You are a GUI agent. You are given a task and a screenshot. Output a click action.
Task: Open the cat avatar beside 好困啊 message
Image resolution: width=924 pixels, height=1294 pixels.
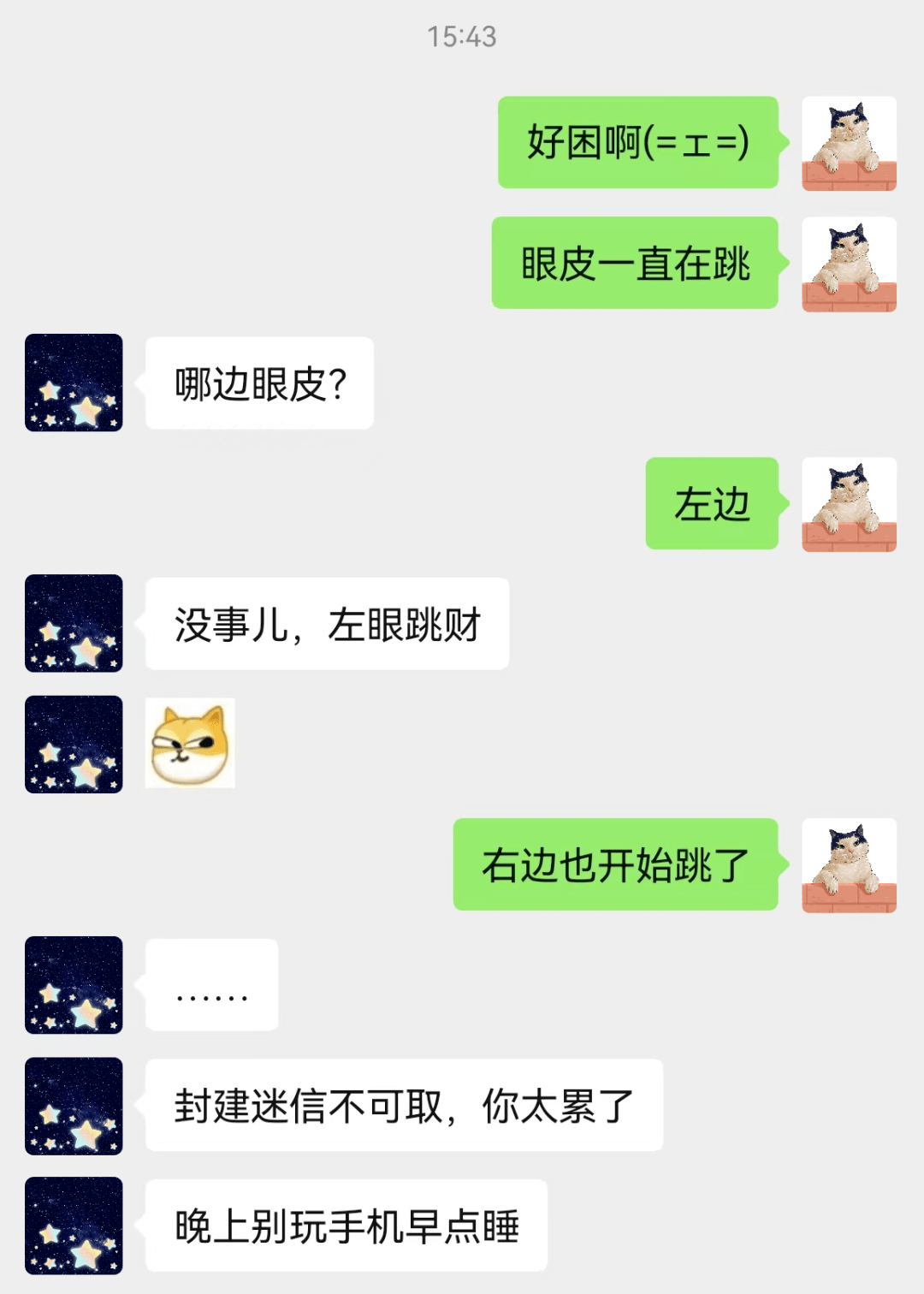[849, 143]
